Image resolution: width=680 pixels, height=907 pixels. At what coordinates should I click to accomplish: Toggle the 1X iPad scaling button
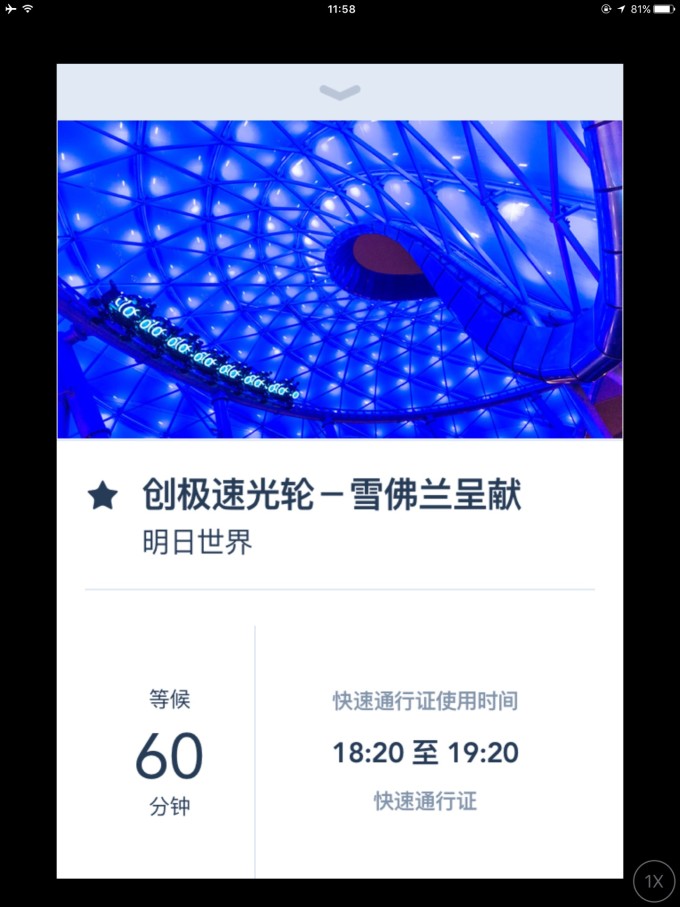click(653, 881)
